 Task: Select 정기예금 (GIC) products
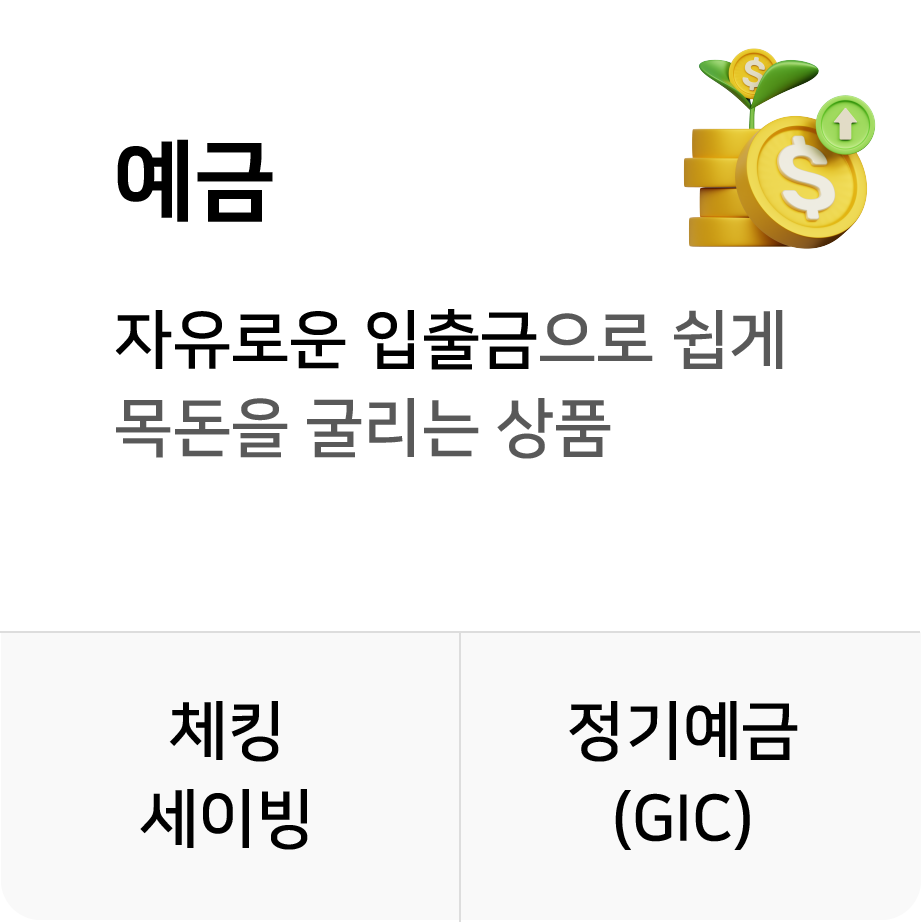[x=690, y=776]
